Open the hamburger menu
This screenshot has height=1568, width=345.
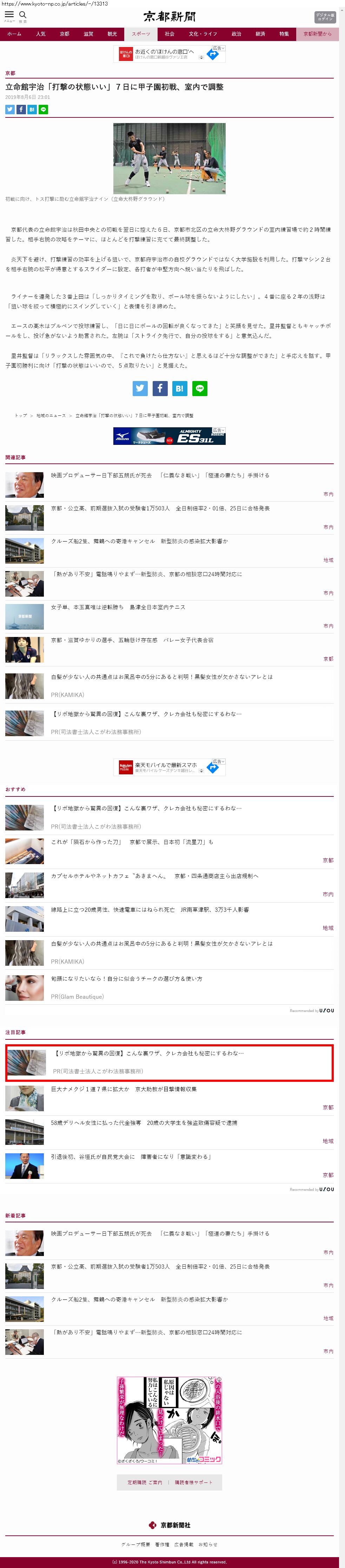[9, 15]
